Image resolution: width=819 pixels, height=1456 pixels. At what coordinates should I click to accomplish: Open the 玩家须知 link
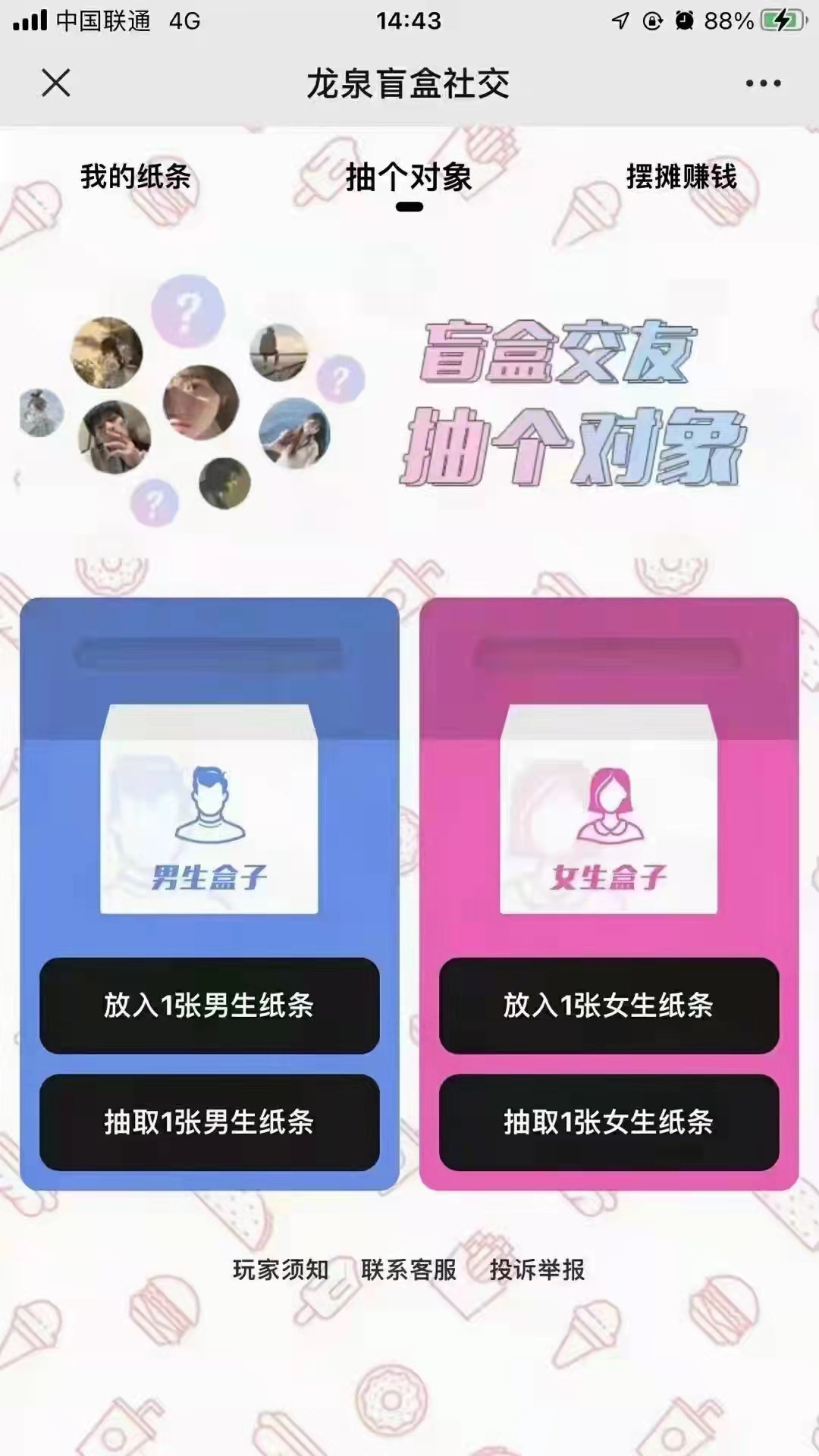(x=281, y=1269)
